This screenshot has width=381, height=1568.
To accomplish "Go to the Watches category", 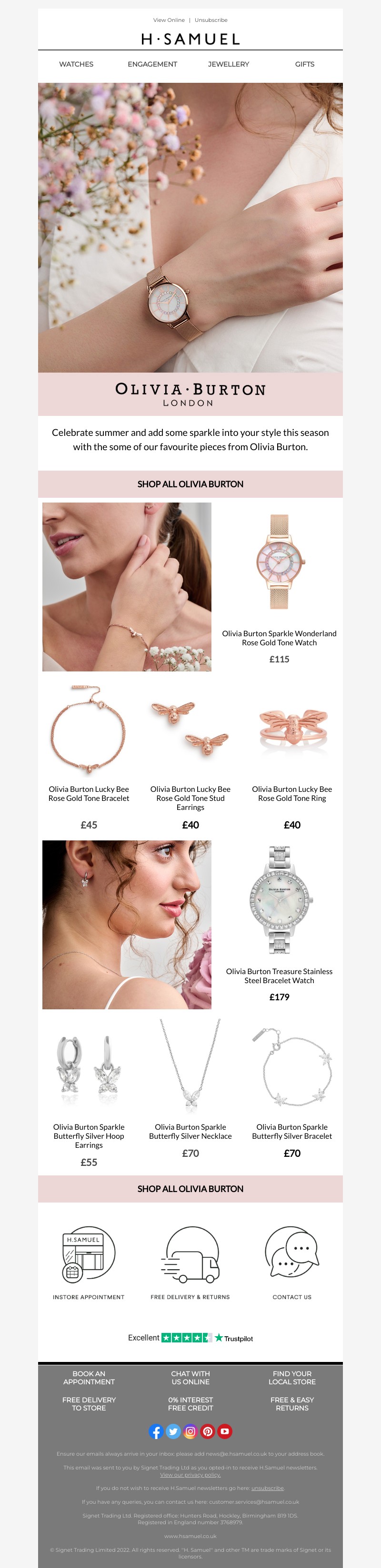I will pos(76,64).
